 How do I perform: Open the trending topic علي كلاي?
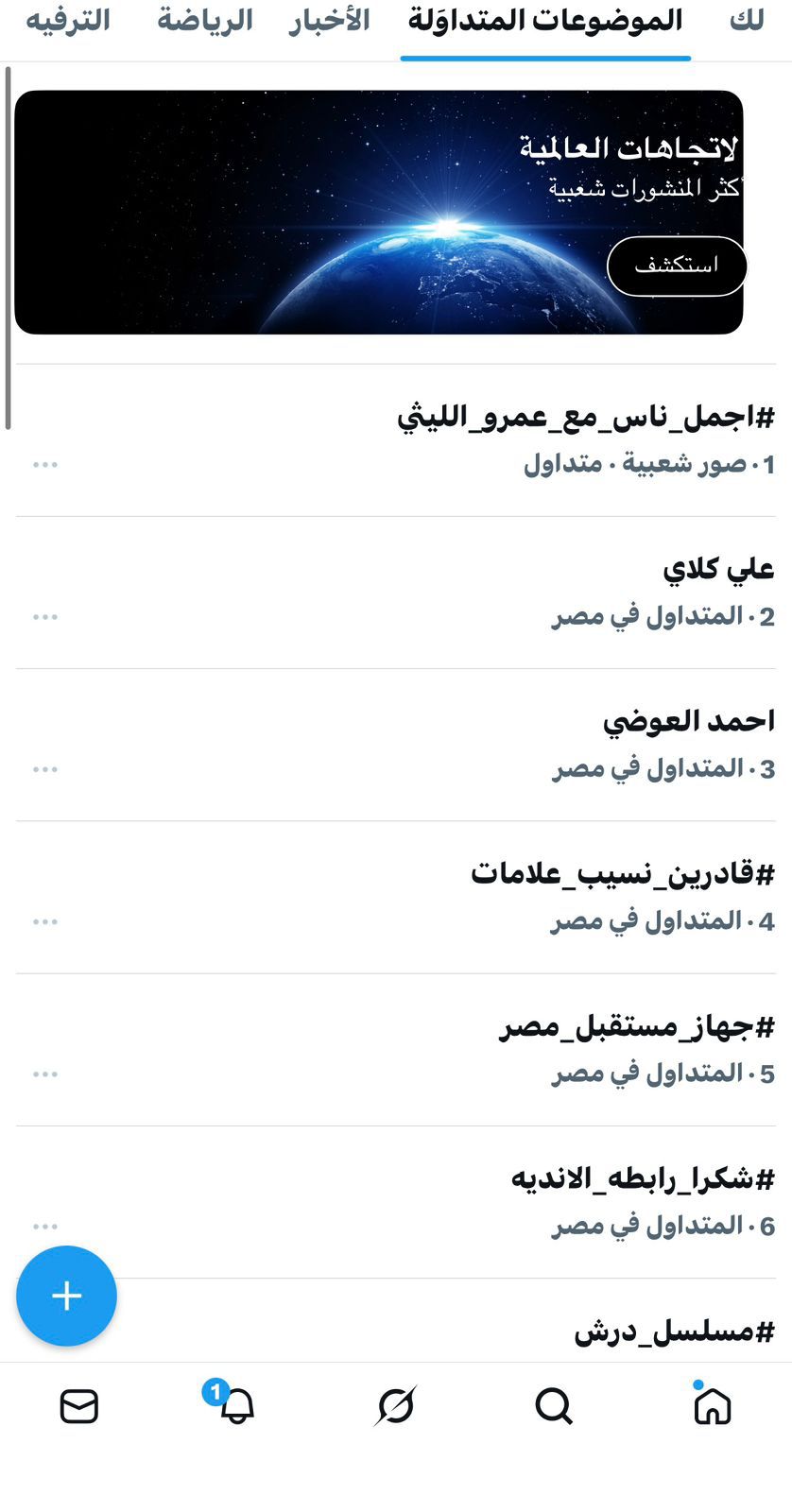[718, 569]
